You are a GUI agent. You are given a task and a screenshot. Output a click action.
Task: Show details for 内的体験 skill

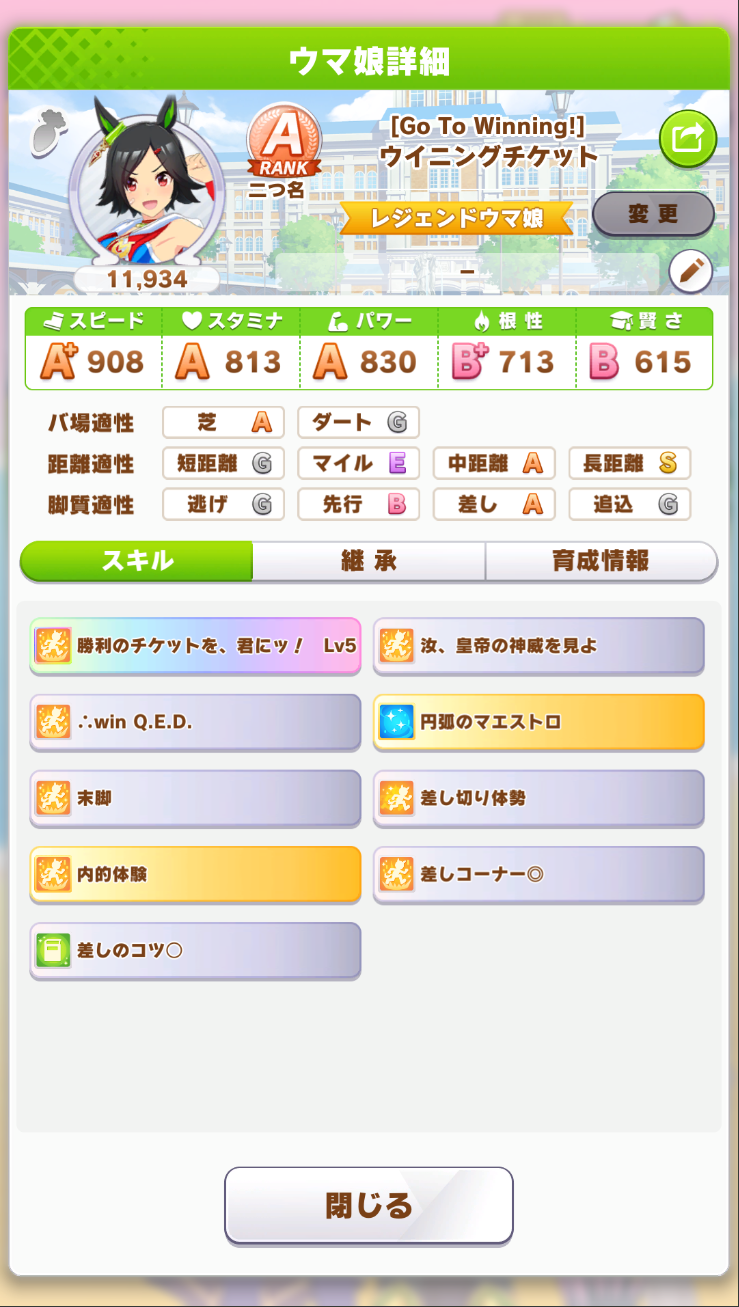(x=195, y=874)
